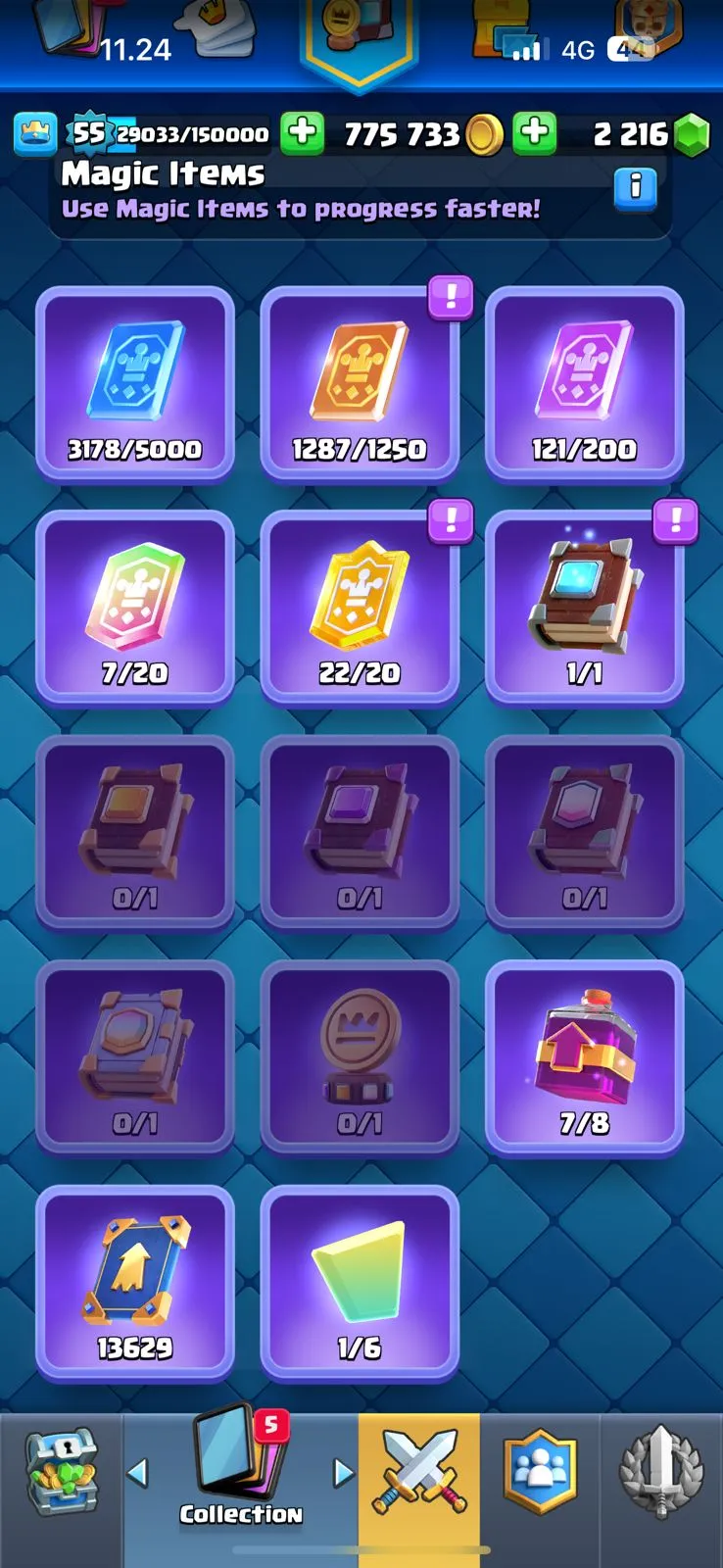
Task: Open the Book of Cards 1/1
Action: click(x=584, y=608)
